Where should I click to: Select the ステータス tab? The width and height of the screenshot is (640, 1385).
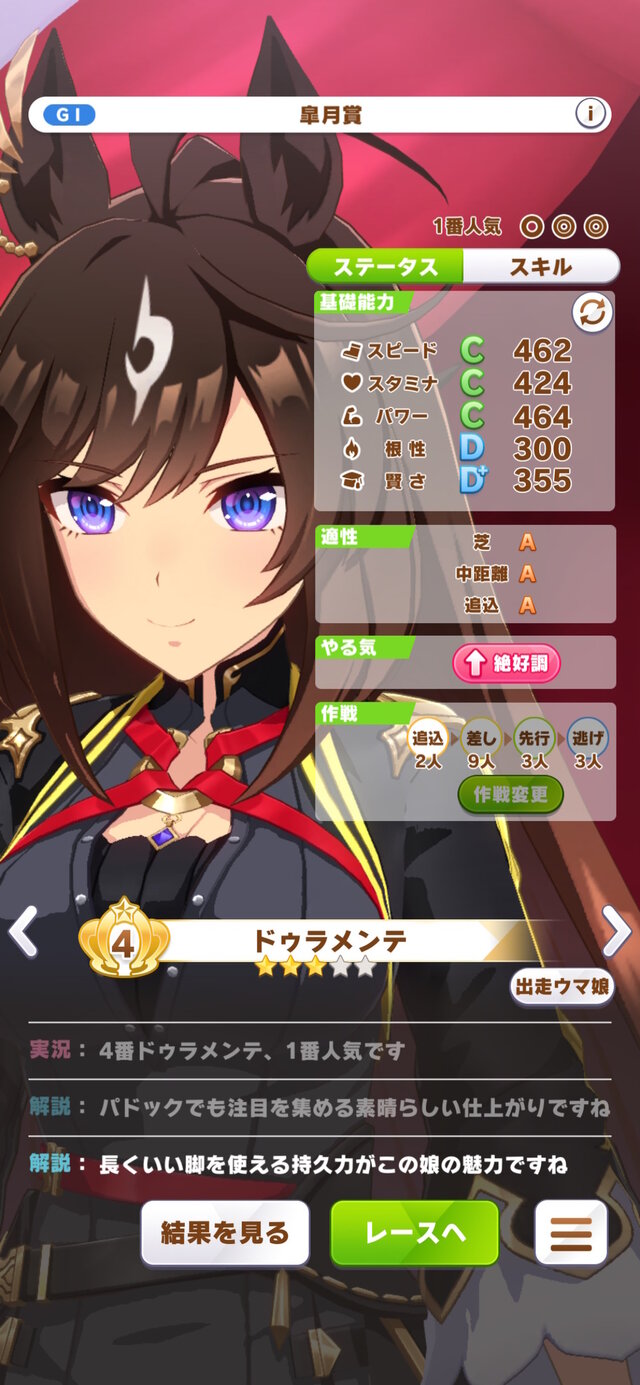(385, 266)
